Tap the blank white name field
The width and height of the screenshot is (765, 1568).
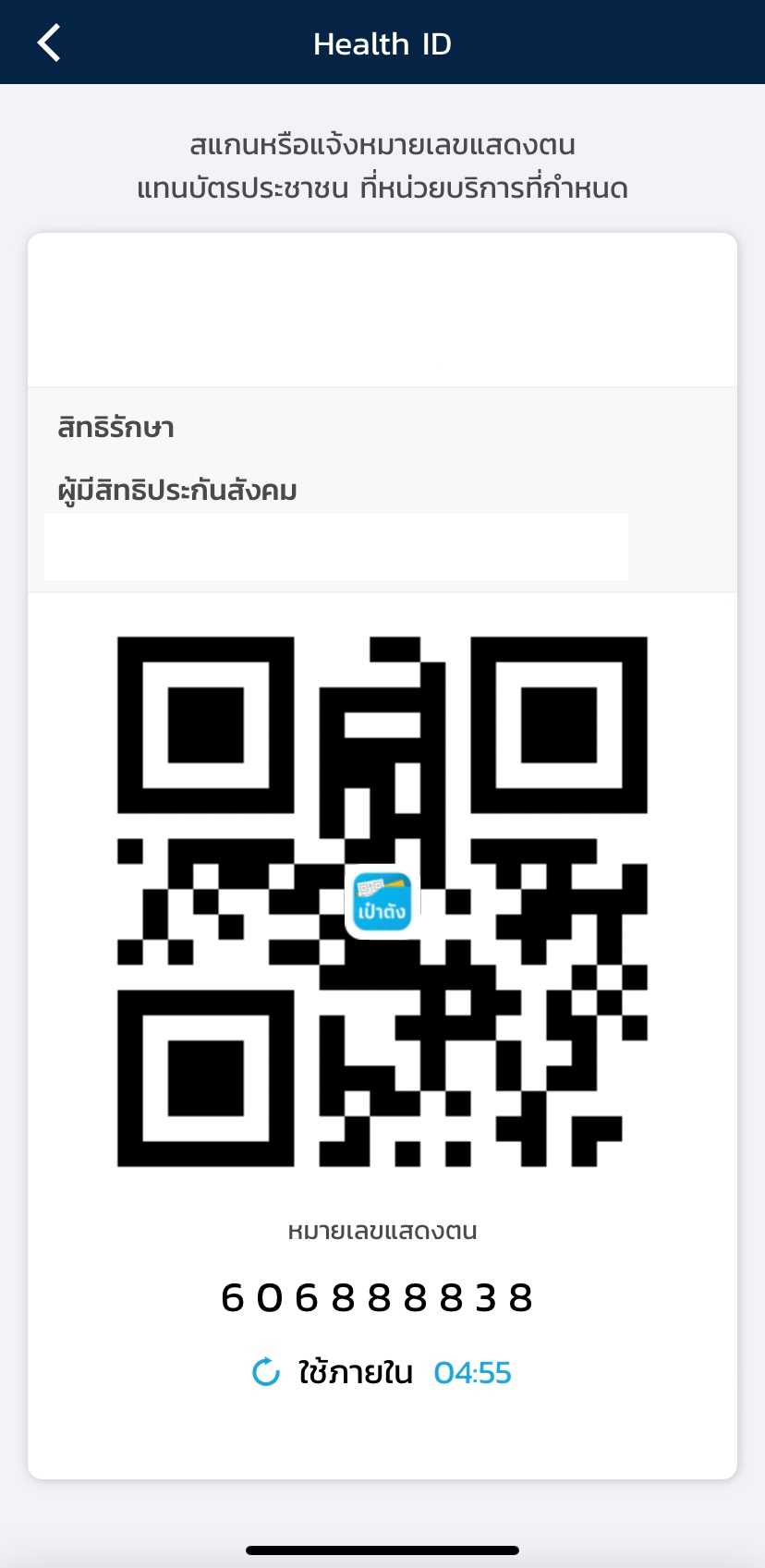pos(335,547)
